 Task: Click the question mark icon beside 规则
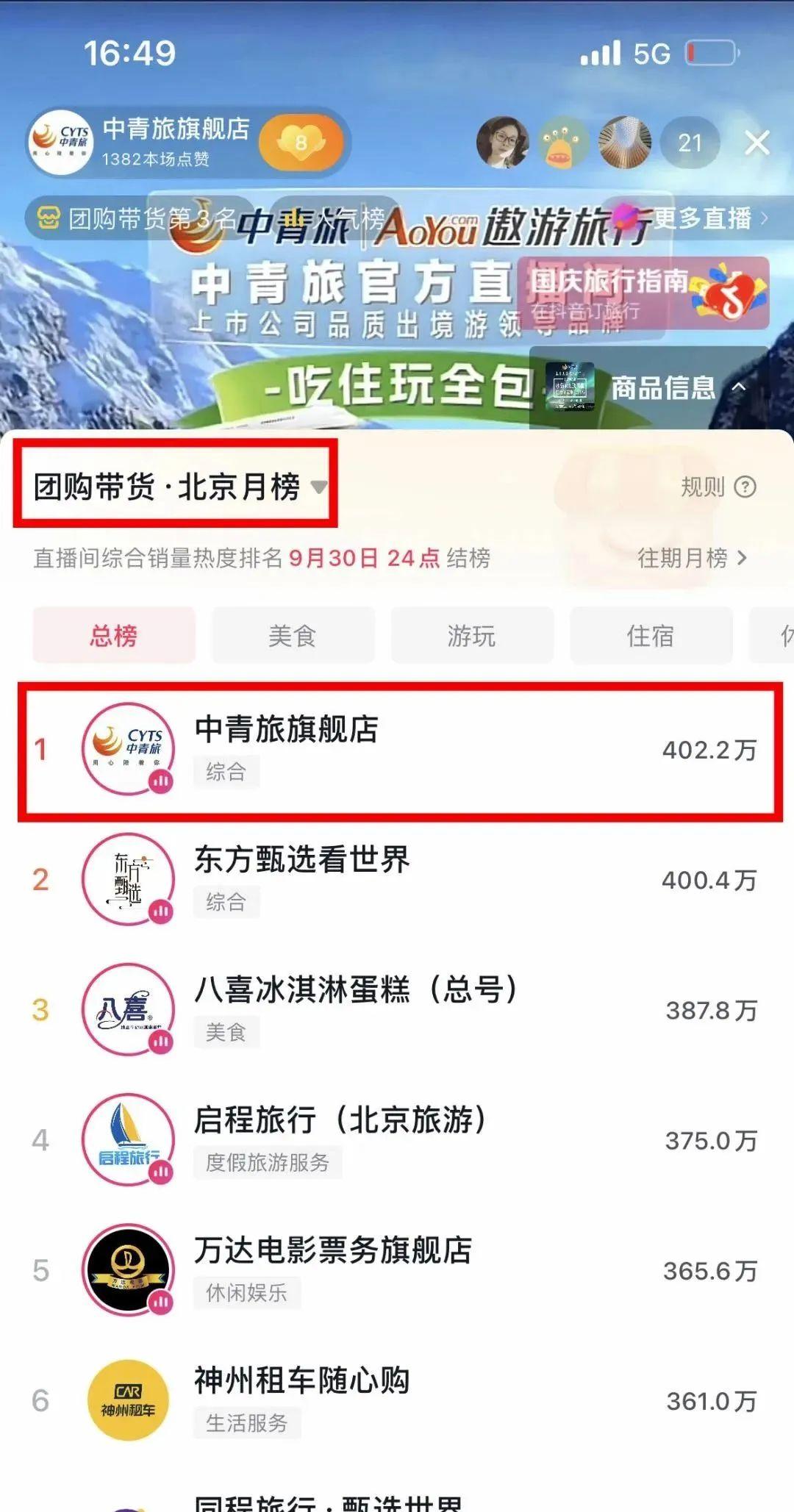coord(747,486)
